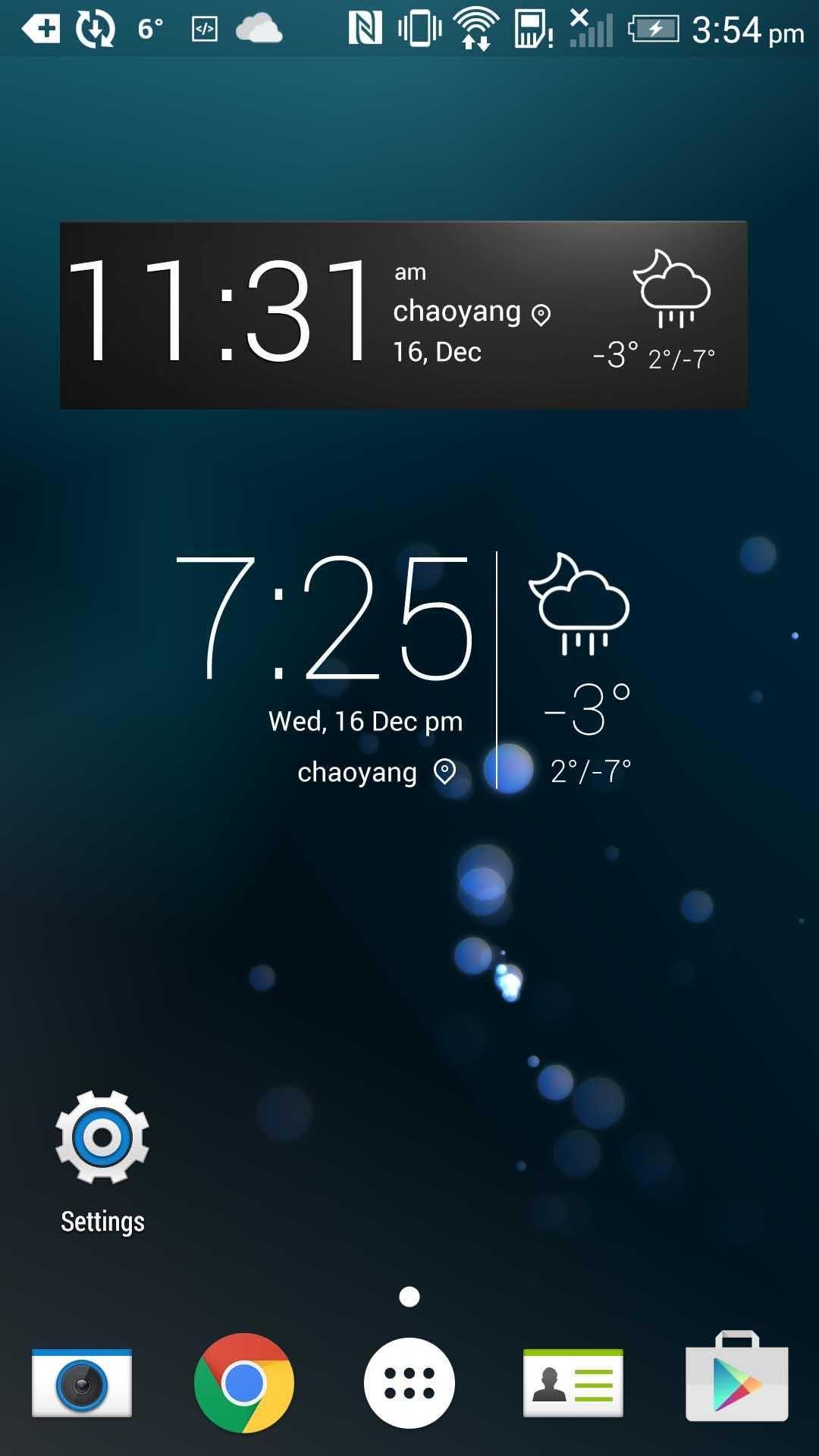Open the app drawer
The height and width of the screenshot is (1456, 819).
tap(409, 1383)
